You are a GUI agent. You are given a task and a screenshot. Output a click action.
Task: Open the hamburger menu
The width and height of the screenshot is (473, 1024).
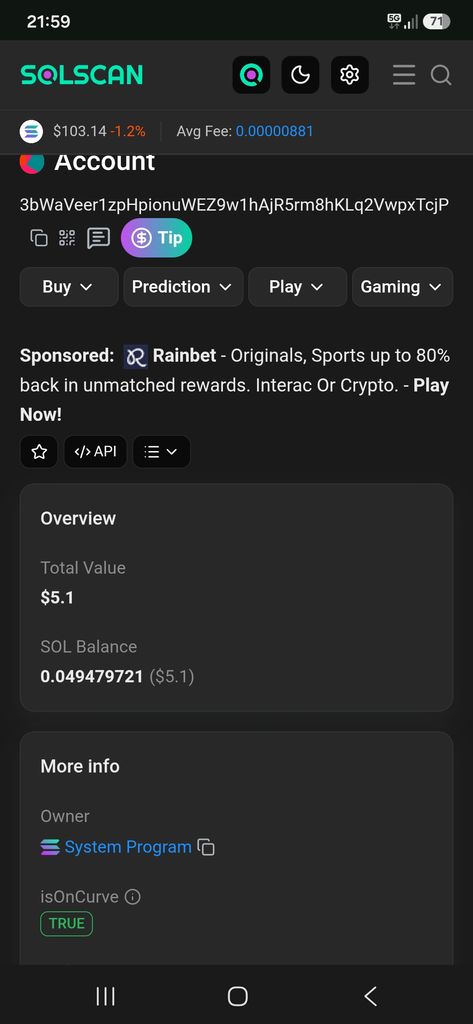(404, 75)
